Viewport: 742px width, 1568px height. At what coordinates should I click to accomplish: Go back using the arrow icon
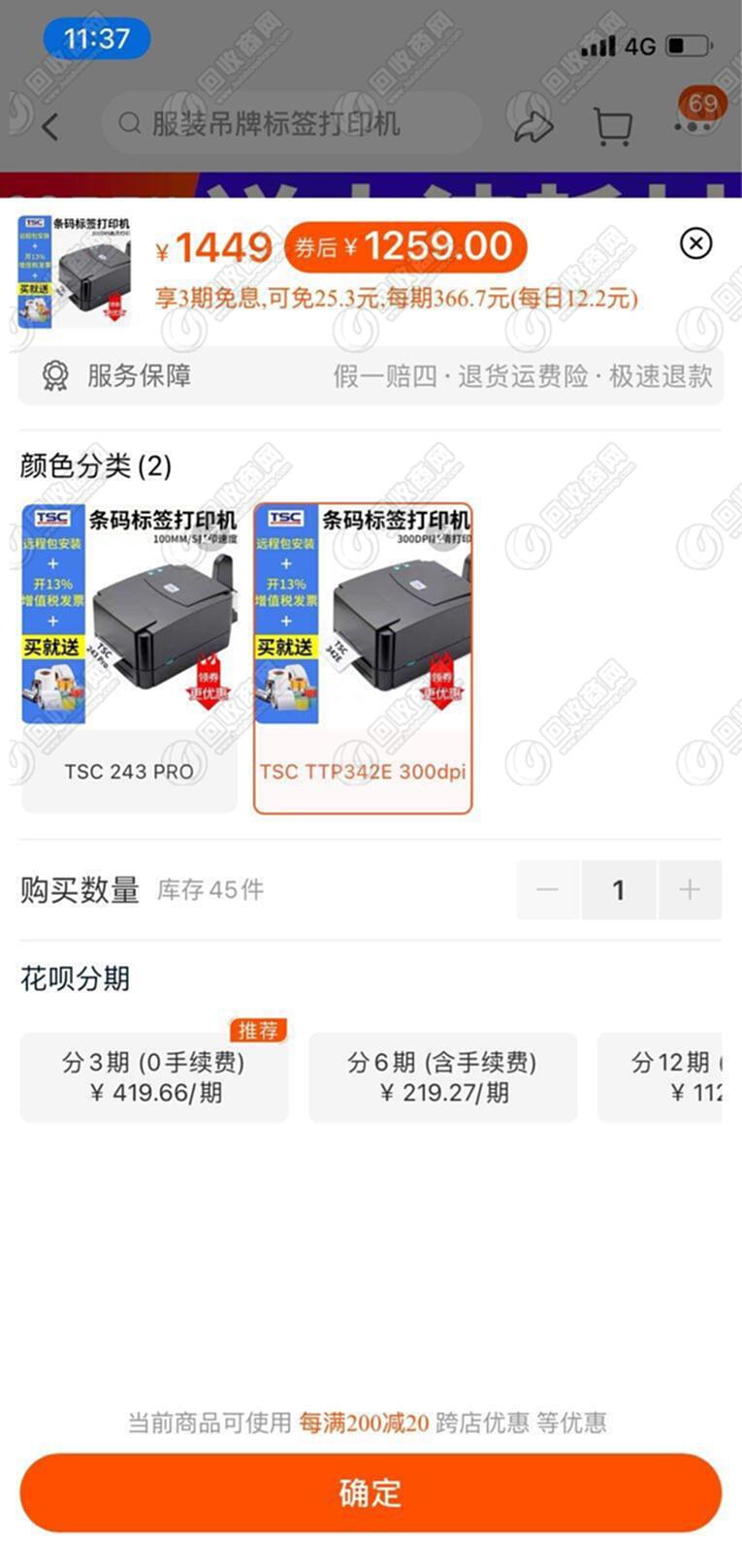50,125
